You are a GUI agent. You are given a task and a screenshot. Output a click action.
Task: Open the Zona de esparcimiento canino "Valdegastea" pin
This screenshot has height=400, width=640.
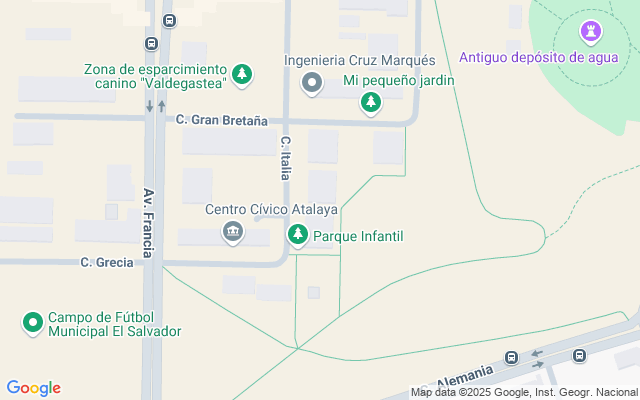point(241,74)
